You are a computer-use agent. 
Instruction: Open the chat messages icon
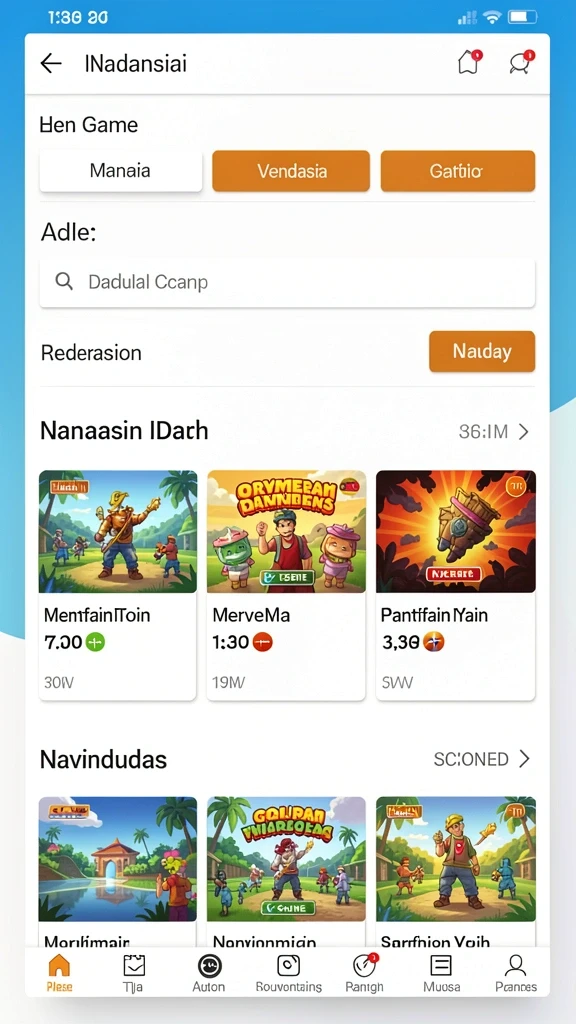(x=520, y=63)
